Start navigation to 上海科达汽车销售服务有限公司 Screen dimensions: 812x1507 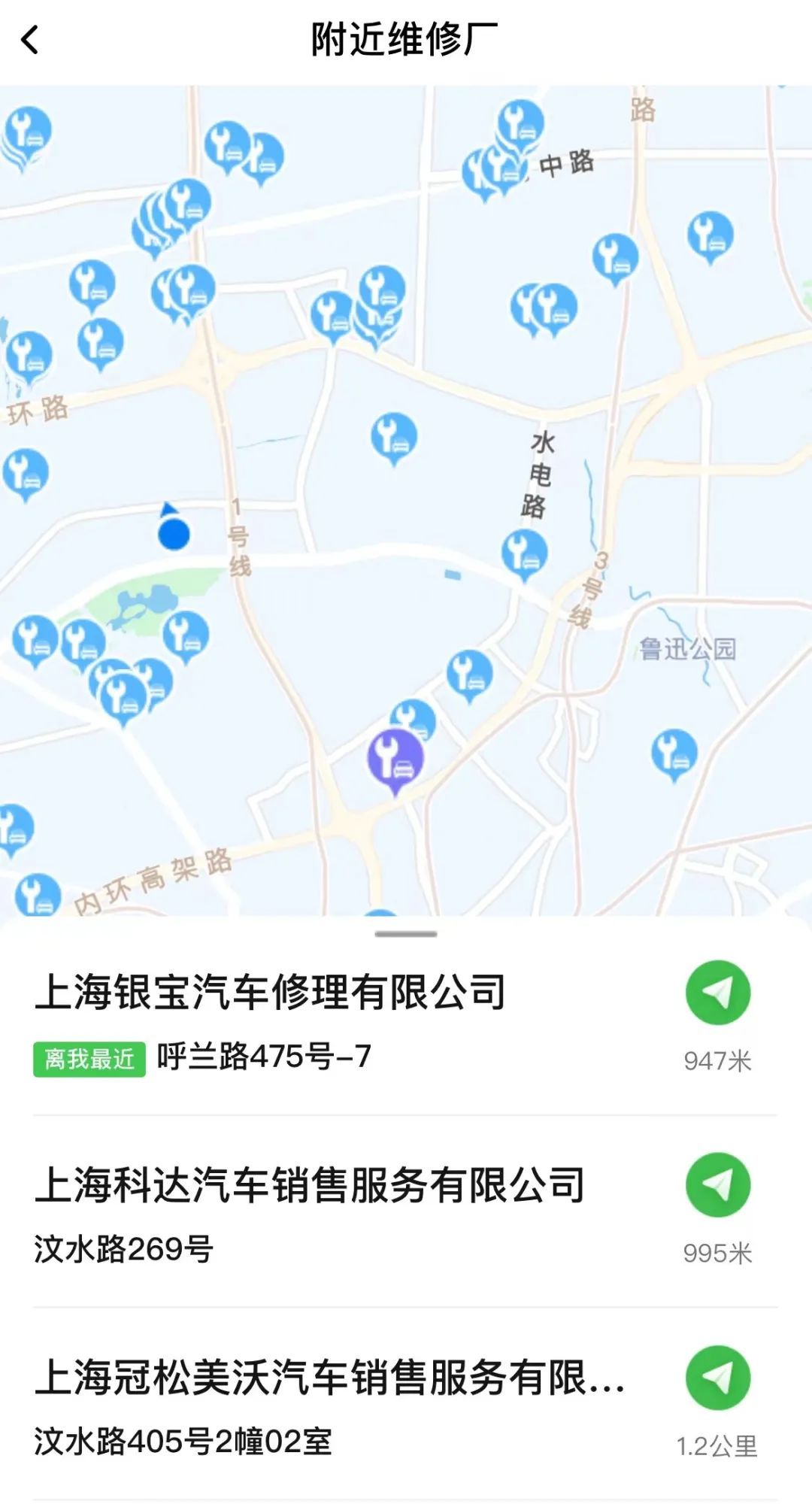717,1185
